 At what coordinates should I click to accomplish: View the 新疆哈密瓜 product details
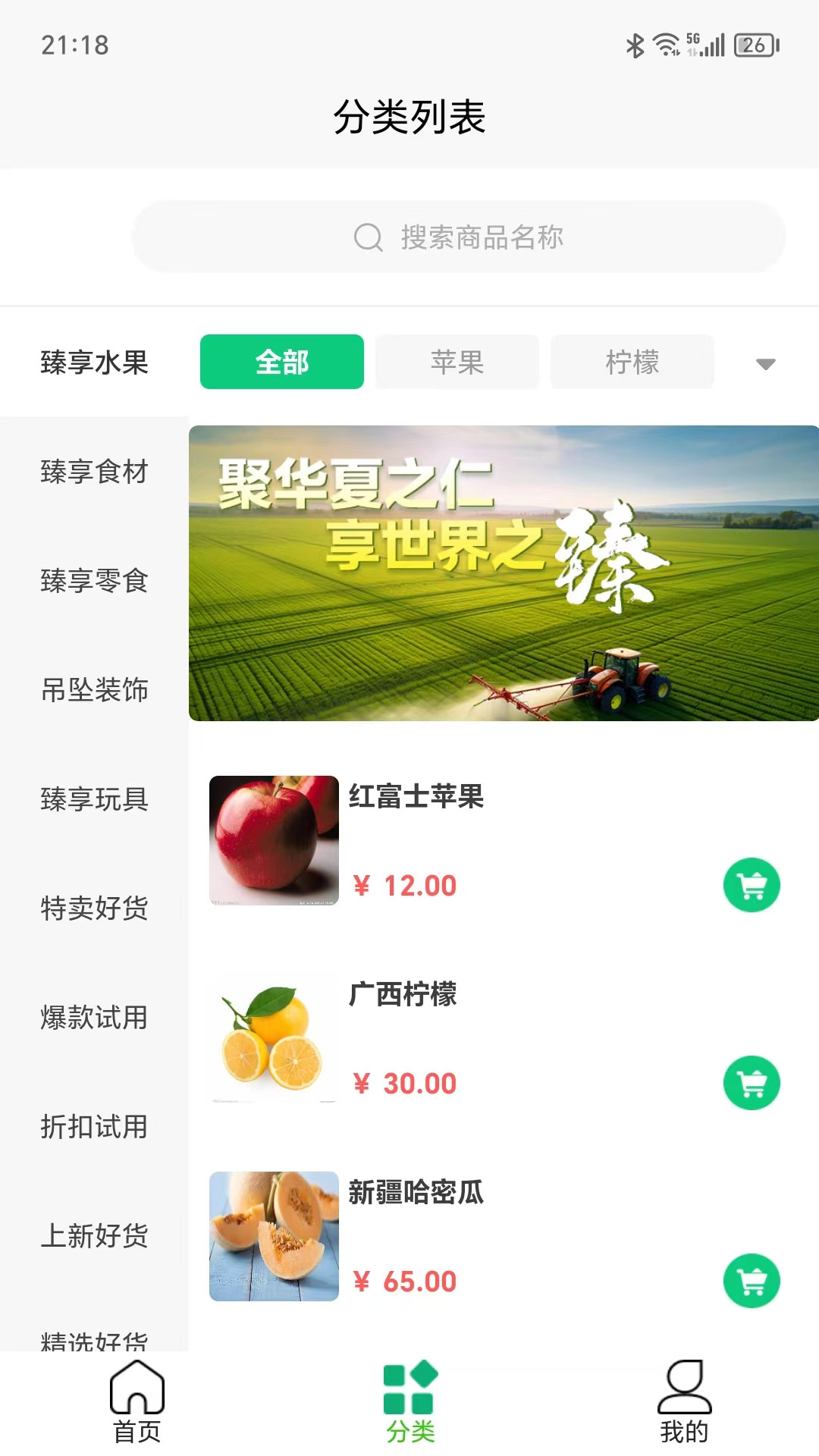(417, 1191)
